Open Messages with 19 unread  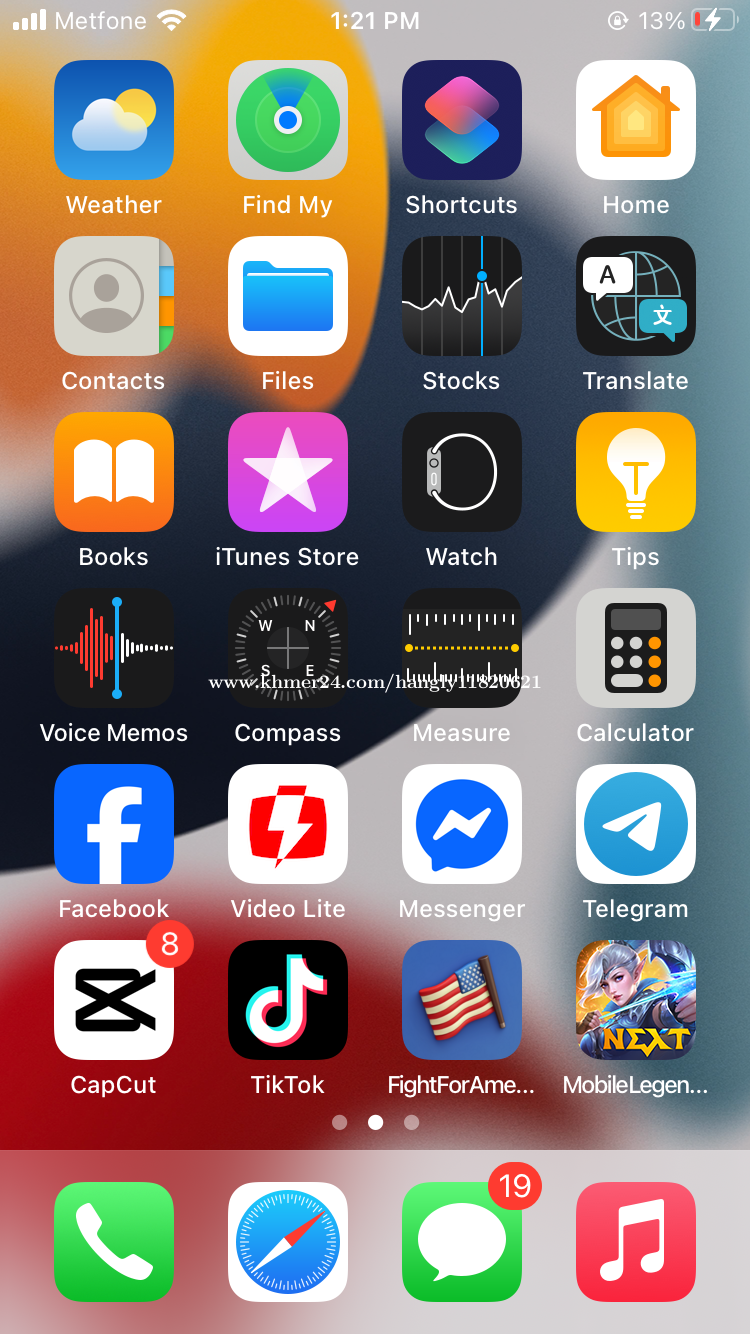coord(462,1242)
